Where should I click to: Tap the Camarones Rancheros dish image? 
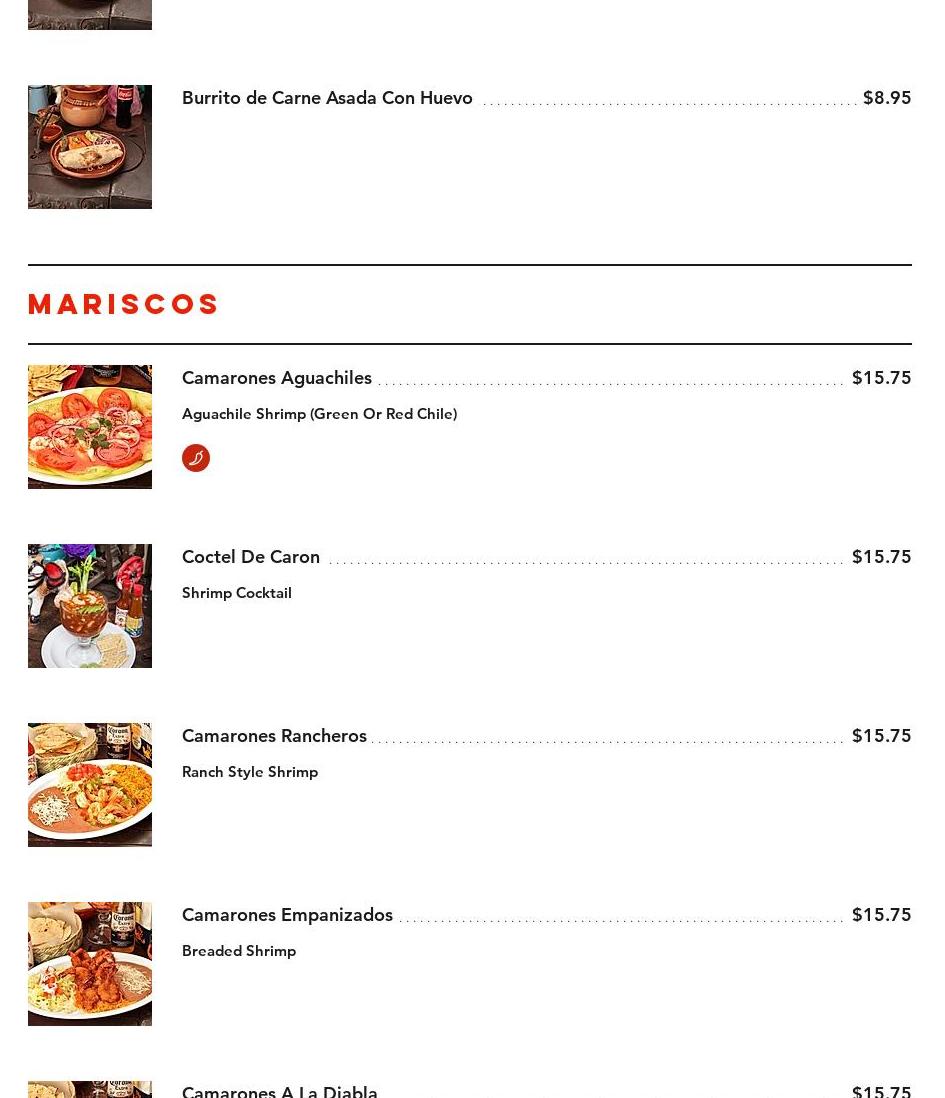pos(90,785)
